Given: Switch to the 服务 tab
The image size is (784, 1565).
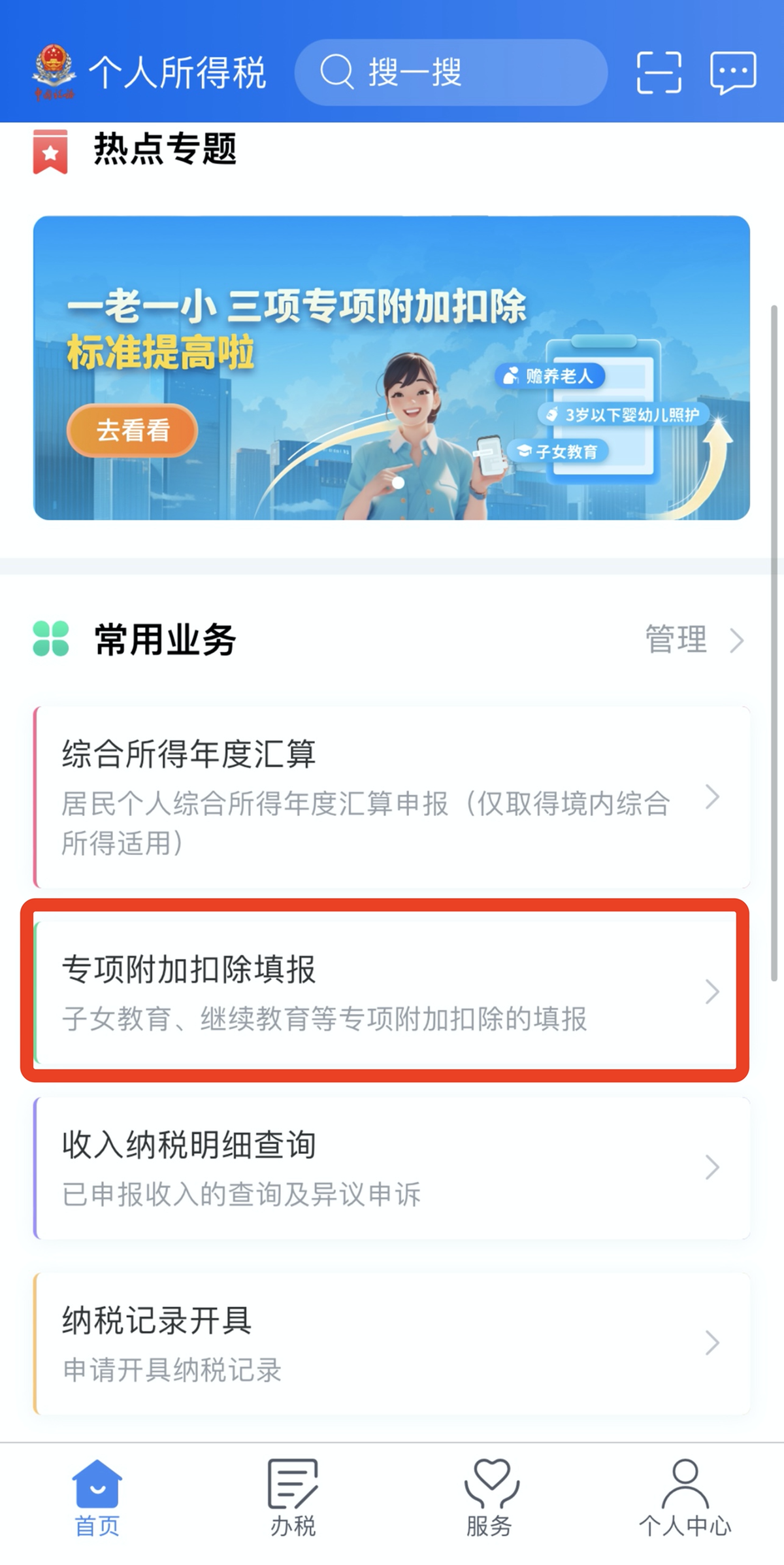Looking at the screenshot, I should (489, 1497).
